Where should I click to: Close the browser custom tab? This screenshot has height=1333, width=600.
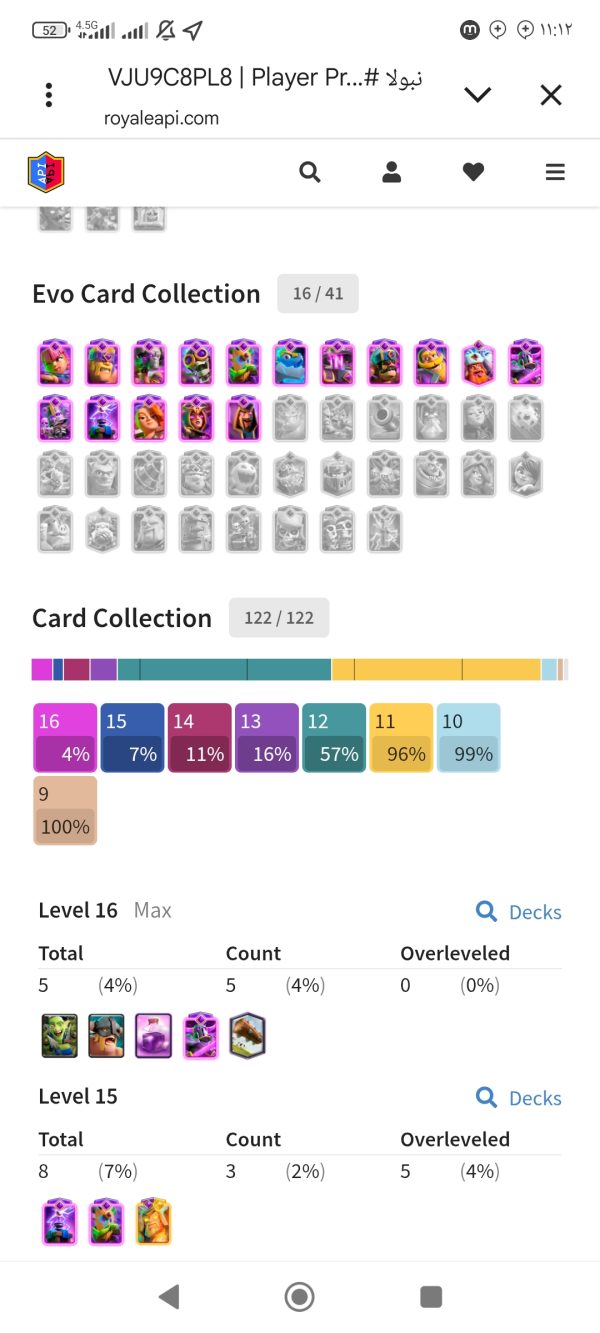(x=551, y=95)
